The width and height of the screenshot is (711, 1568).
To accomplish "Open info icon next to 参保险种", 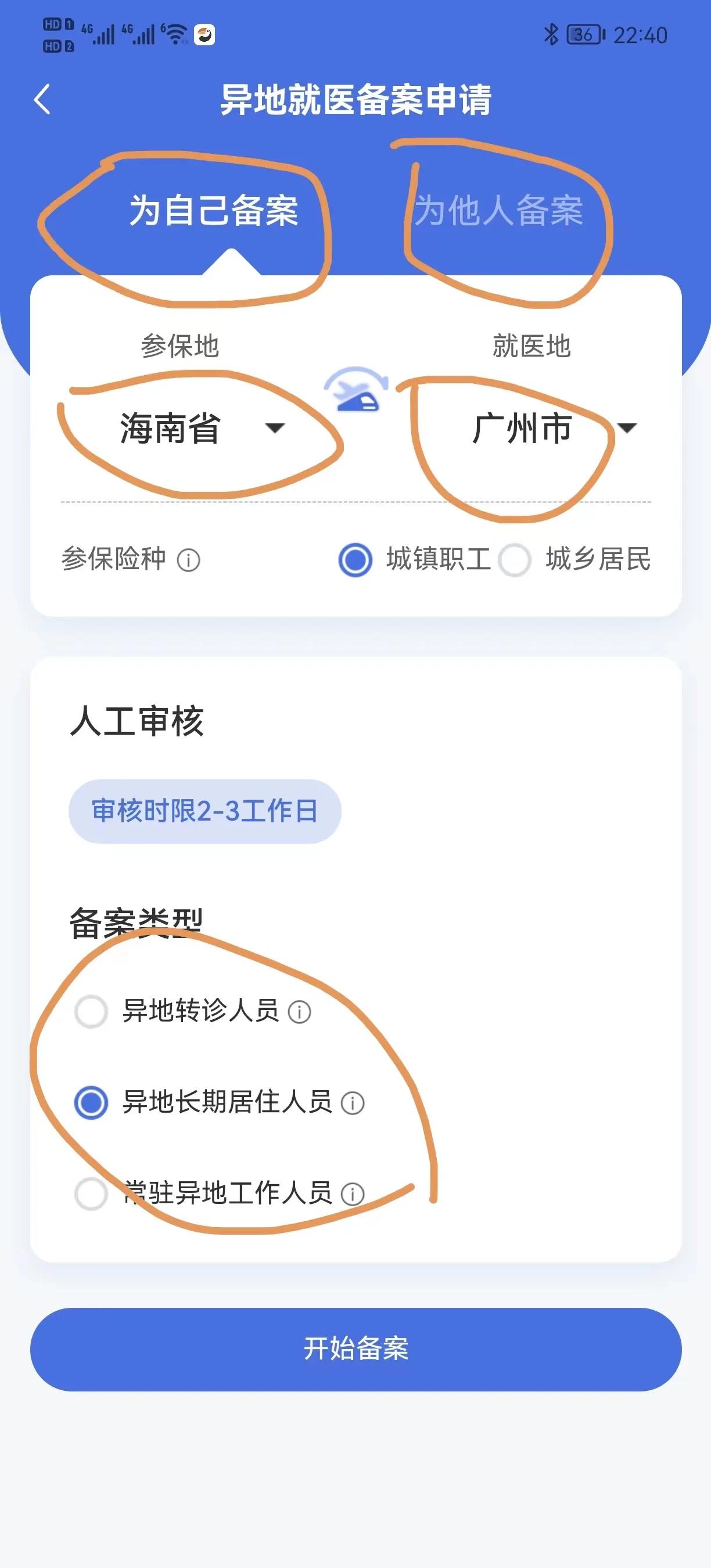I will tap(188, 560).
